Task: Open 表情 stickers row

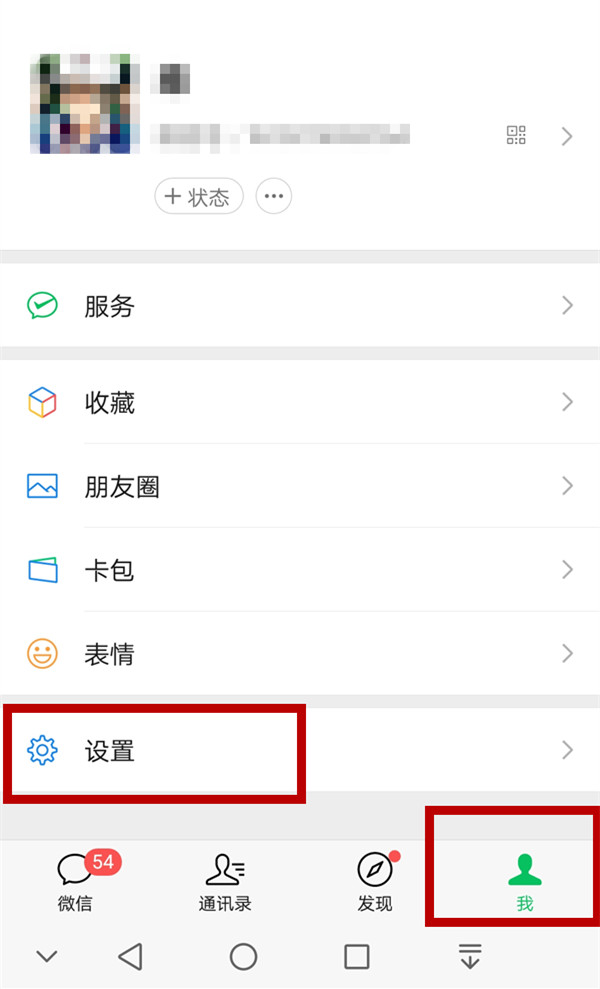Action: (x=300, y=654)
